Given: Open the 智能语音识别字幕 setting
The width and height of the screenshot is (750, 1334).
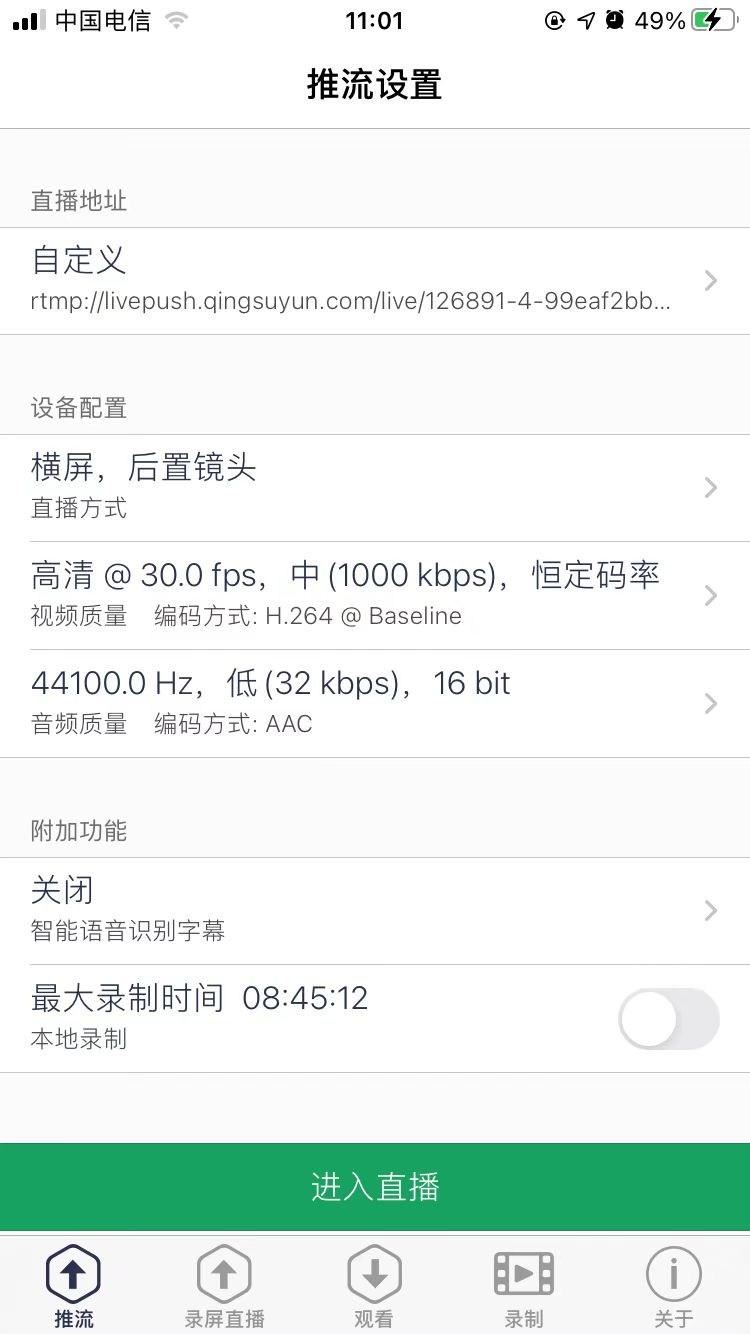Looking at the screenshot, I should click(375, 911).
